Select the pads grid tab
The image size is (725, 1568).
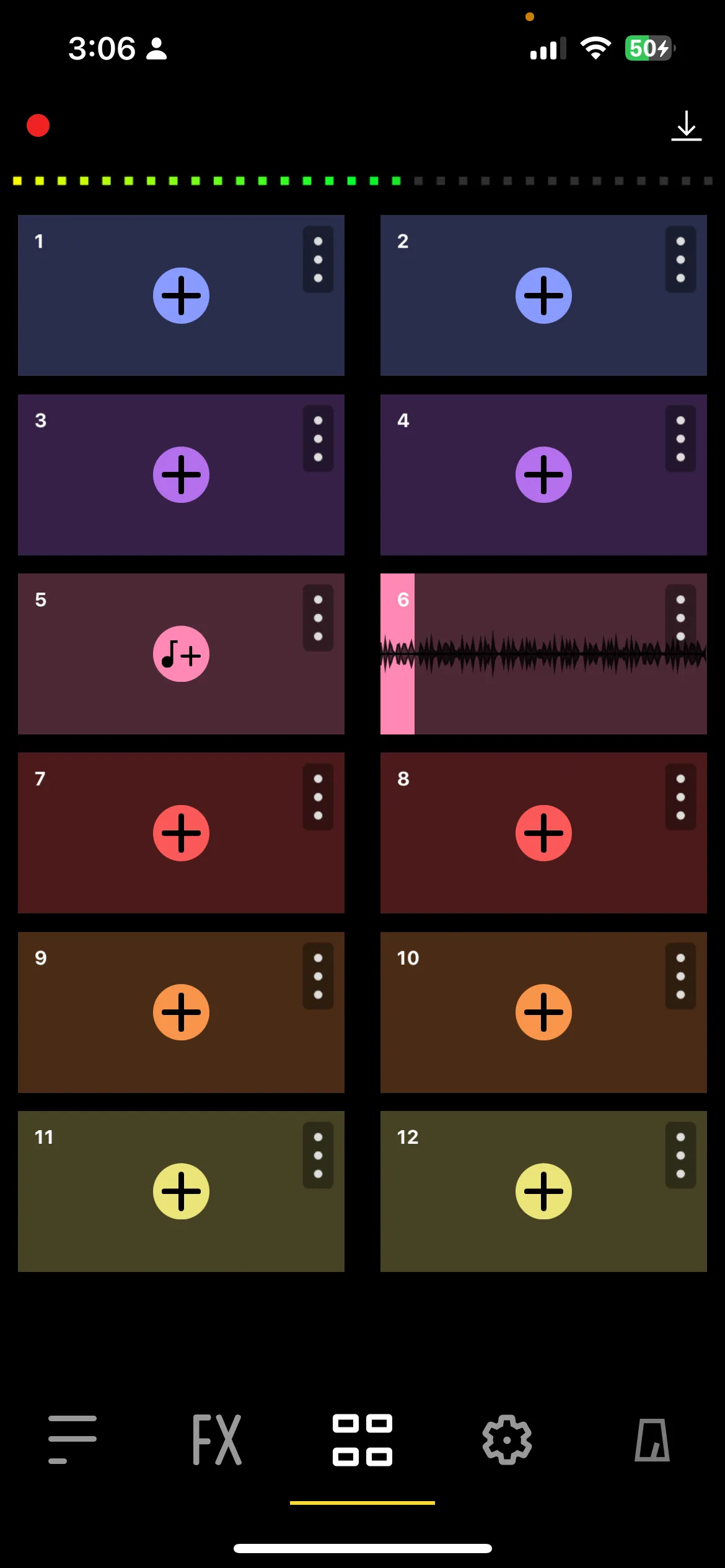coord(362,1439)
